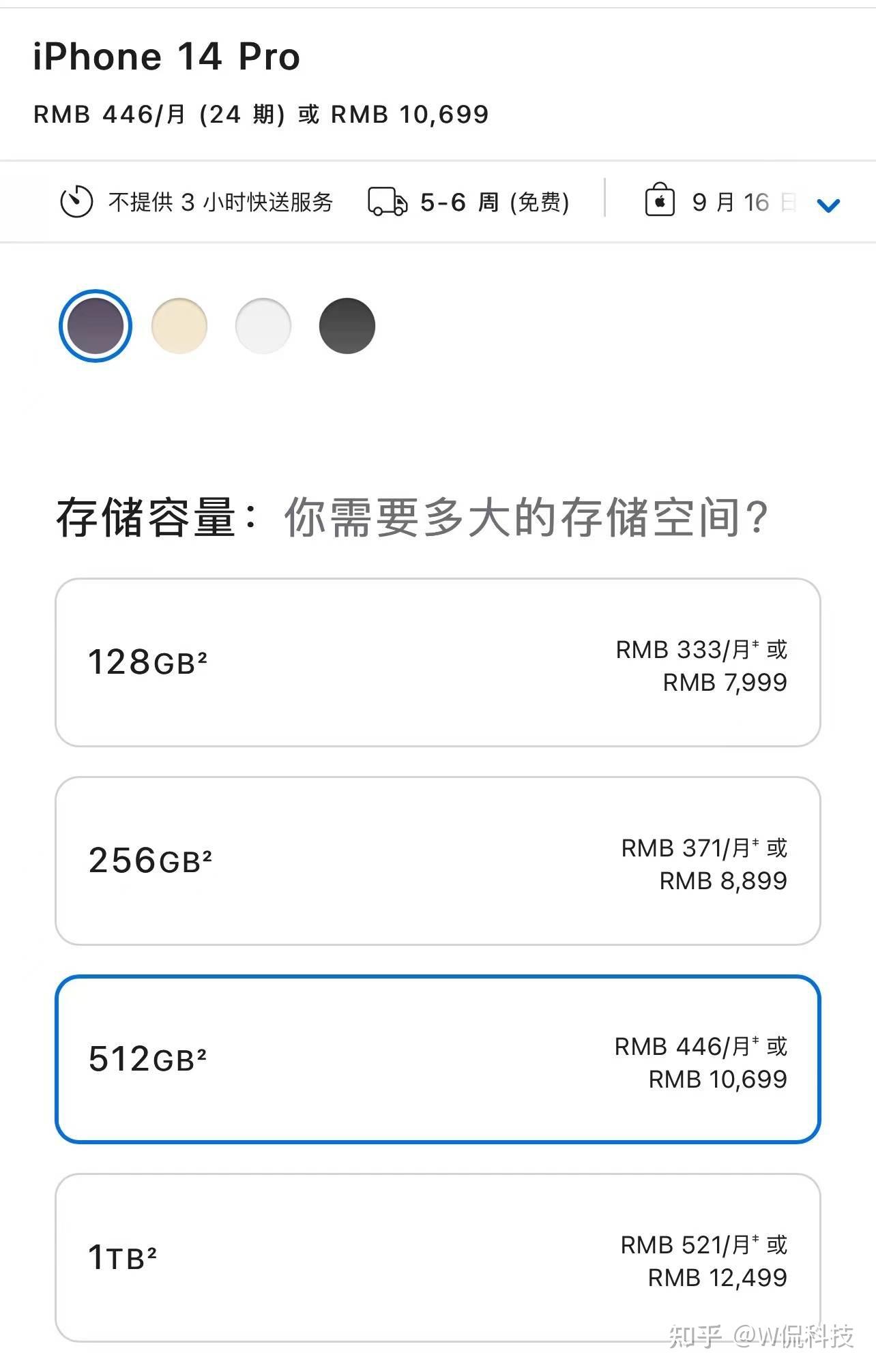
Task: Select the 128GB storage option
Action: [x=438, y=661]
